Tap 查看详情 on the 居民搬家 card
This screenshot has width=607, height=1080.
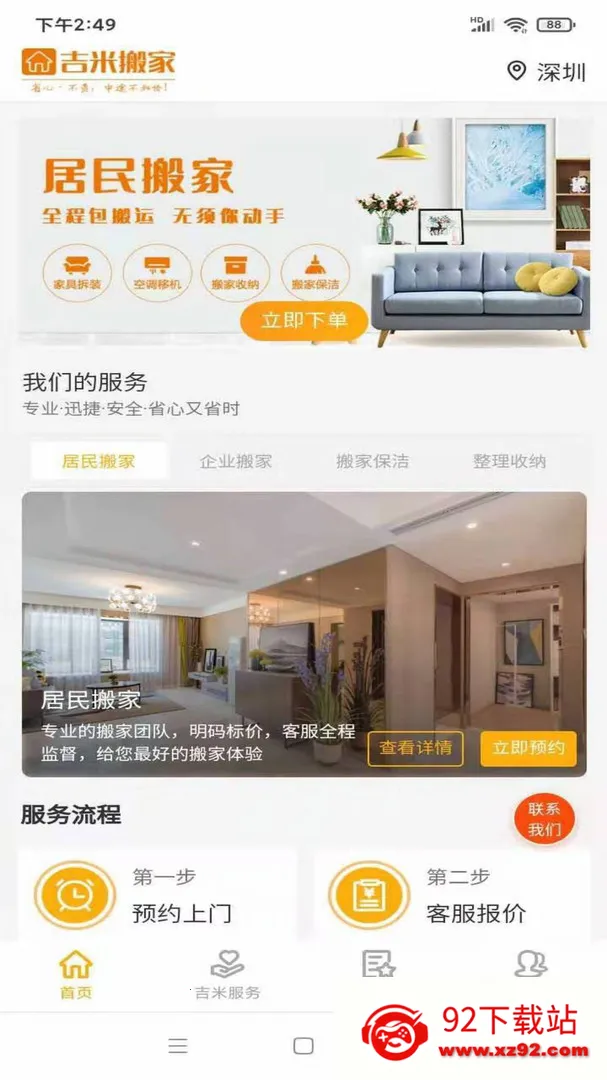[x=415, y=748]
